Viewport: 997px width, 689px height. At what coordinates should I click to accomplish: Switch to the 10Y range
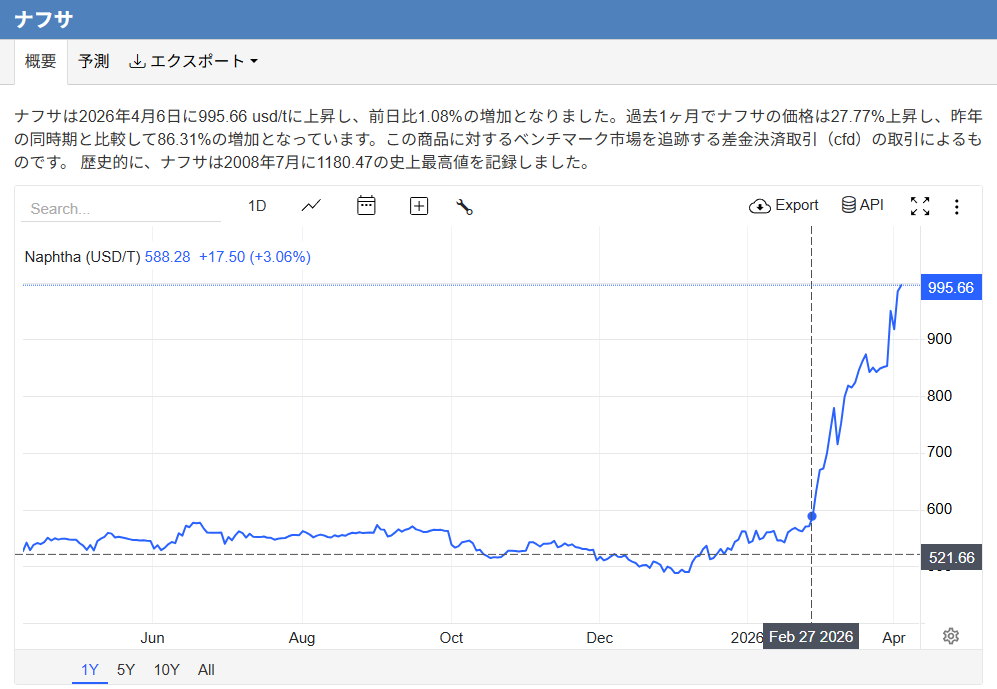(167, 670)
